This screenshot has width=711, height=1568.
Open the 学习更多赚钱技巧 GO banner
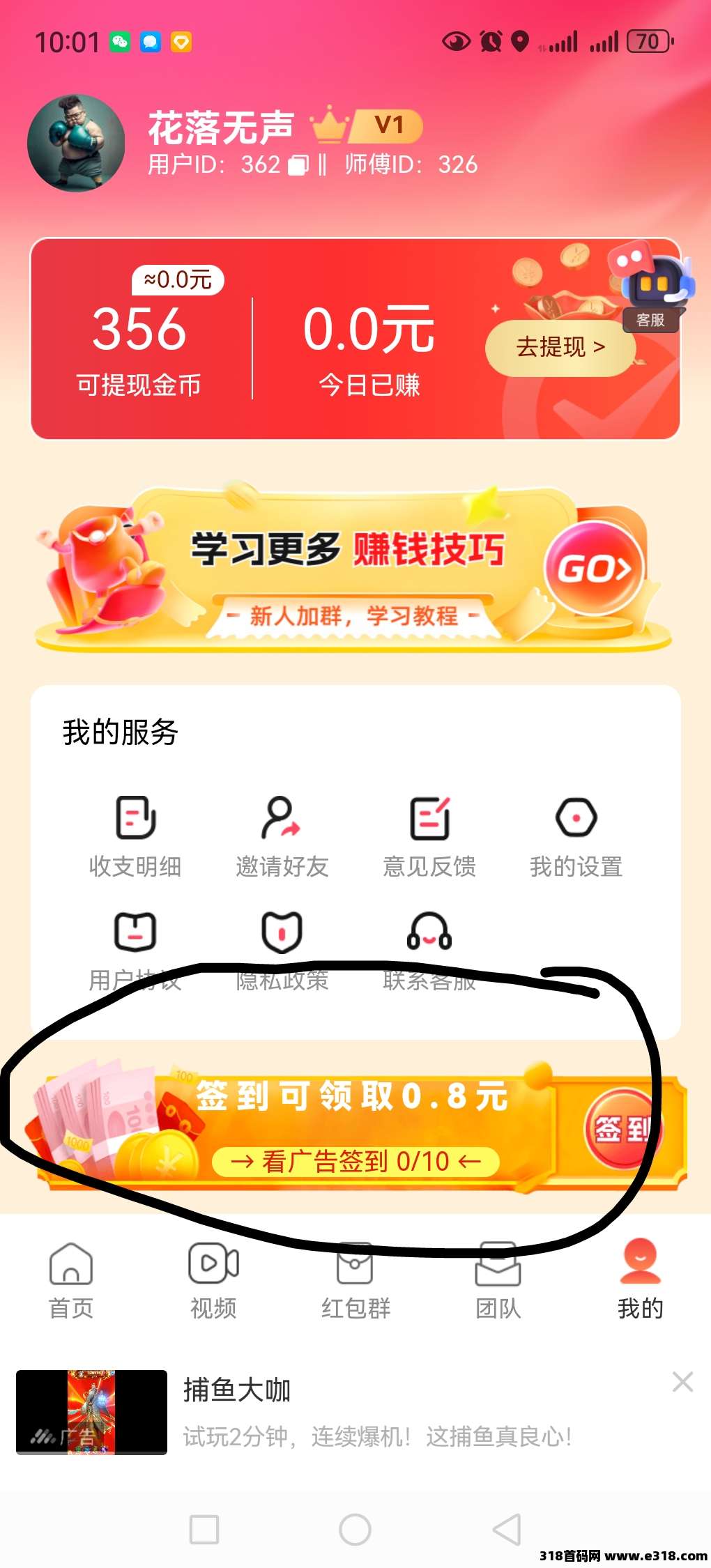pos(594,569)
